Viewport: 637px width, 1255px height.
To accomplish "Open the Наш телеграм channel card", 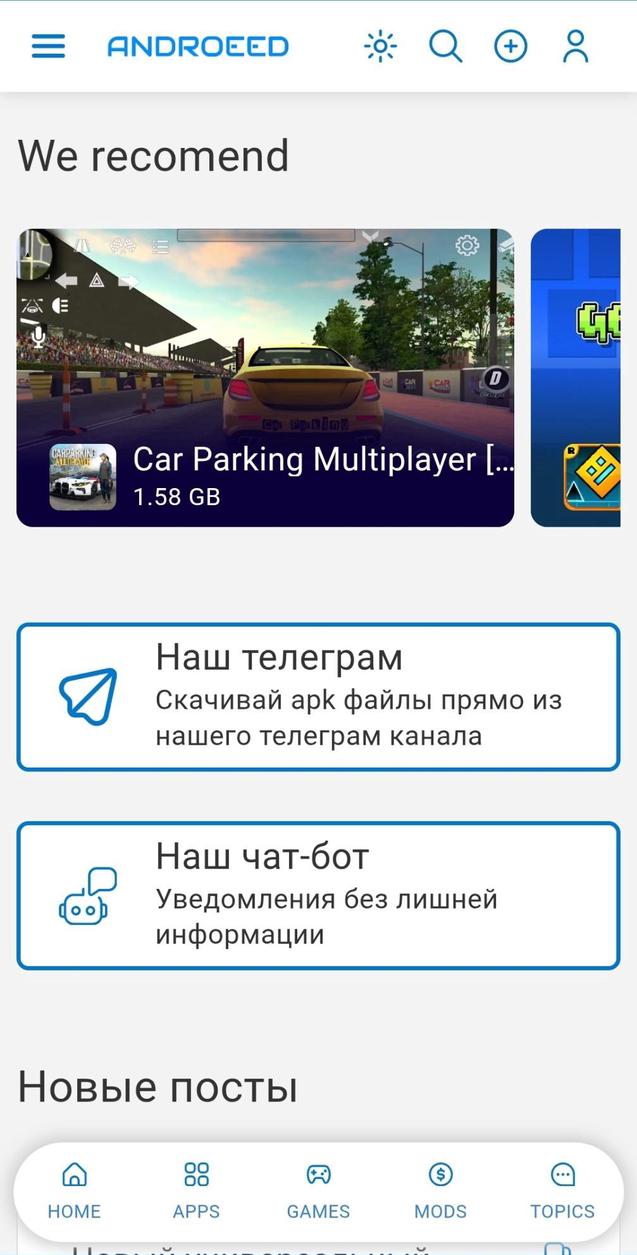I will pyautogui.click(x=318, y=697).
